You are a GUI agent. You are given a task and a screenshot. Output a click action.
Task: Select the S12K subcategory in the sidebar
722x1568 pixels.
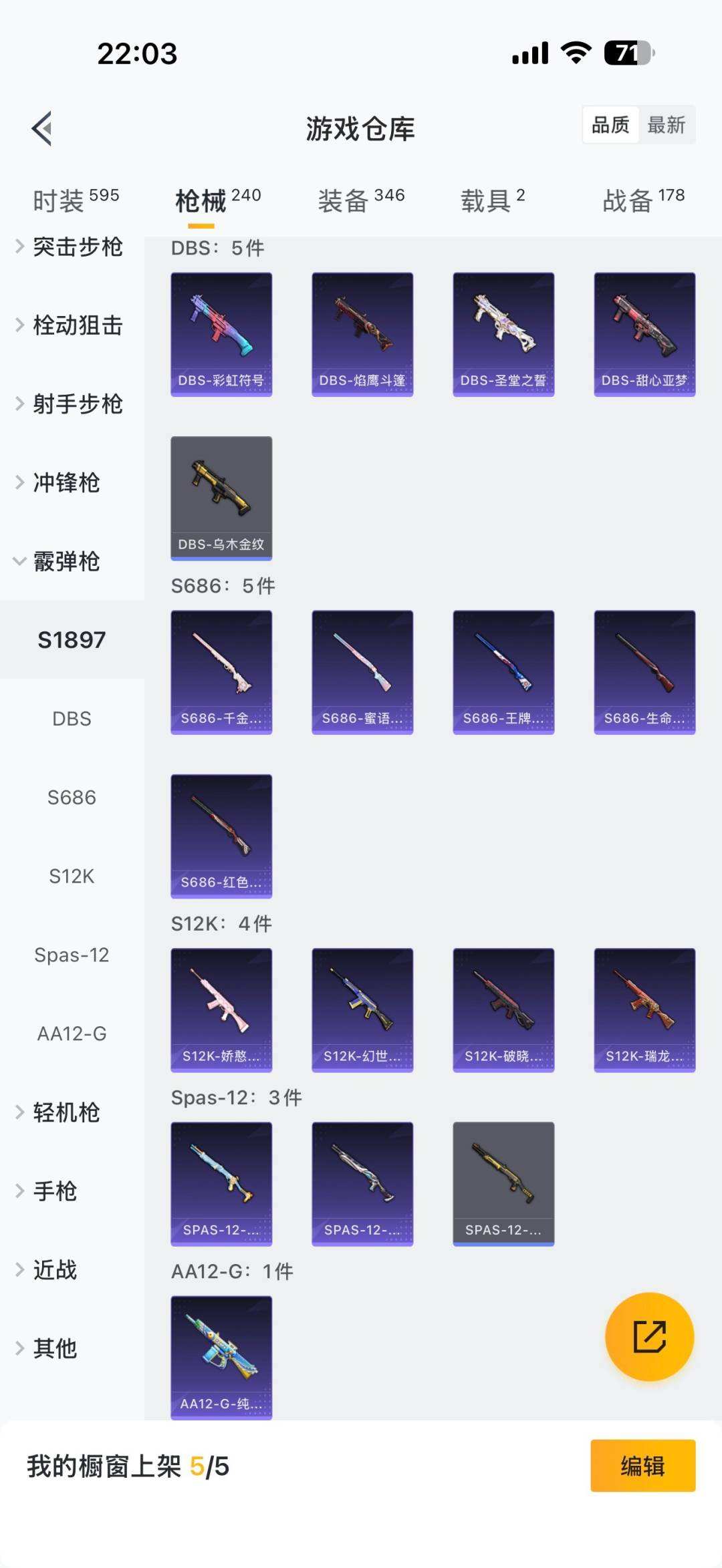[72, 876]
